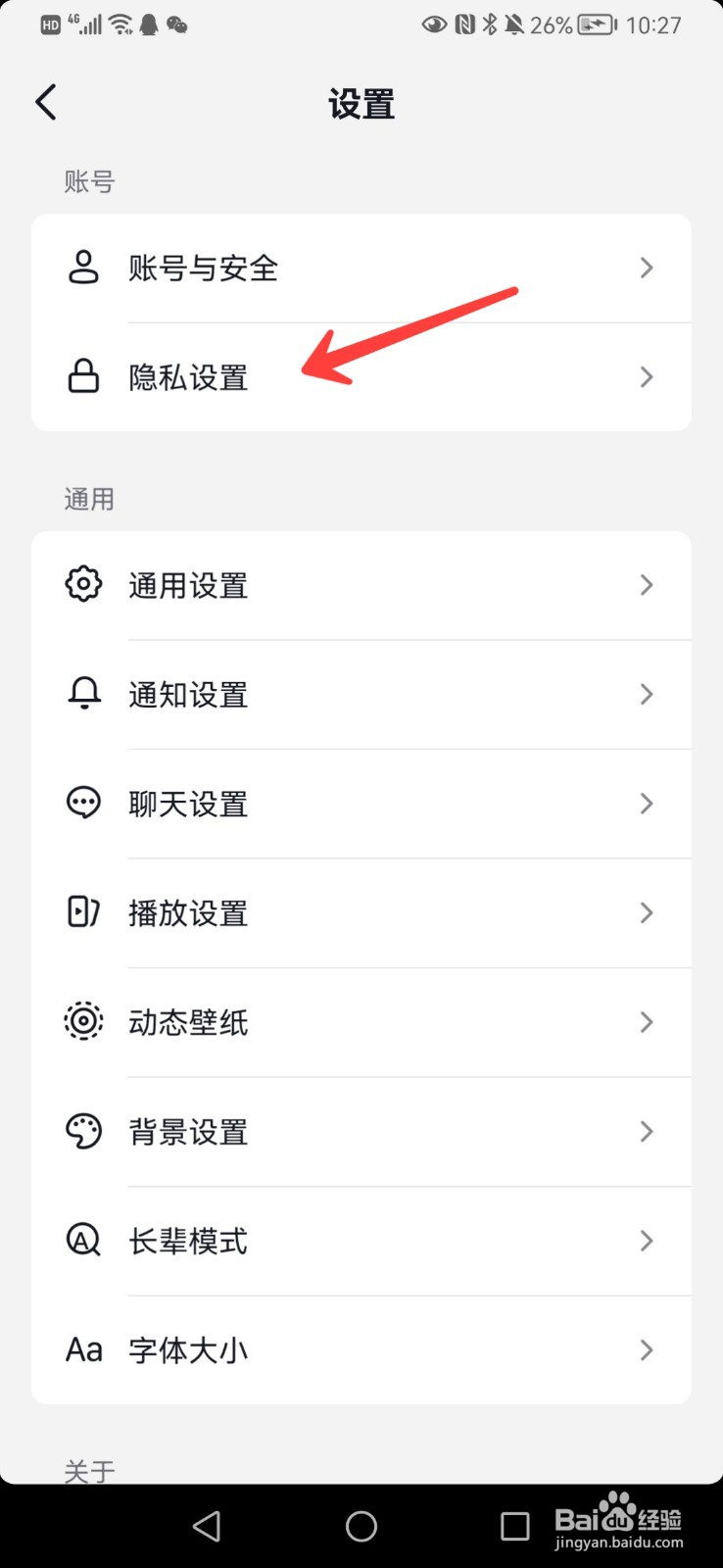The width and height of the screenshot is (723, 1568).
Task: Open 长辈模式
Action: coord(361,1242)
